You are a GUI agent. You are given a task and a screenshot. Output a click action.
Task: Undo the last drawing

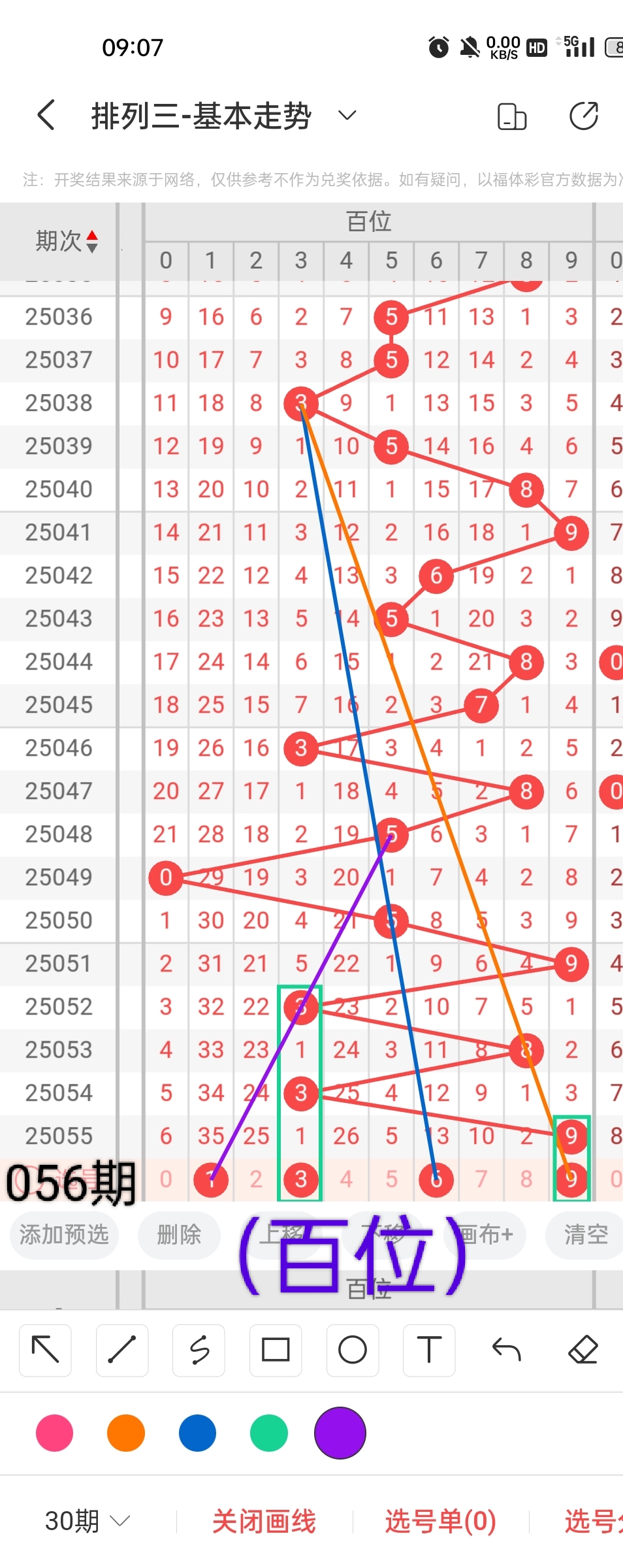click(x=506, y=1350)
